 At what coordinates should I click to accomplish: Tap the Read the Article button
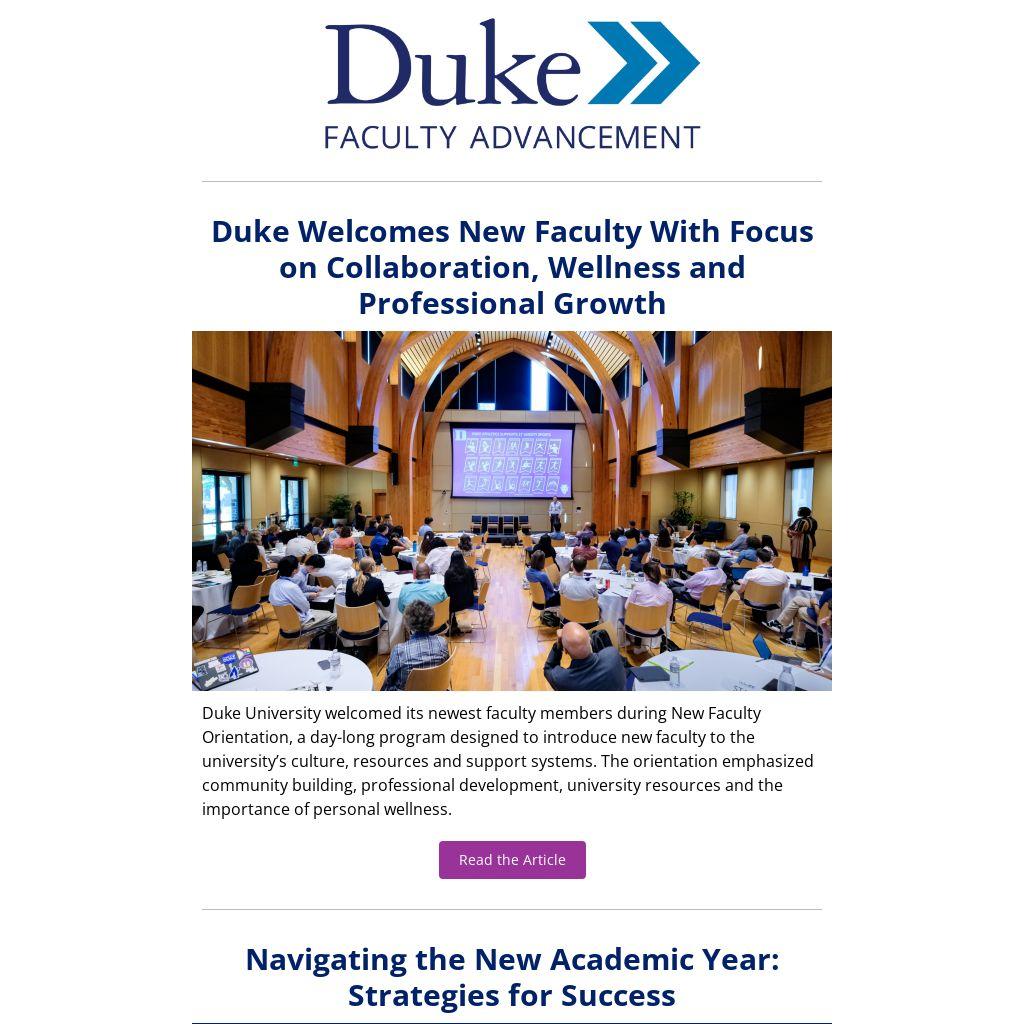pyautogui.click(x=512, y=860)
